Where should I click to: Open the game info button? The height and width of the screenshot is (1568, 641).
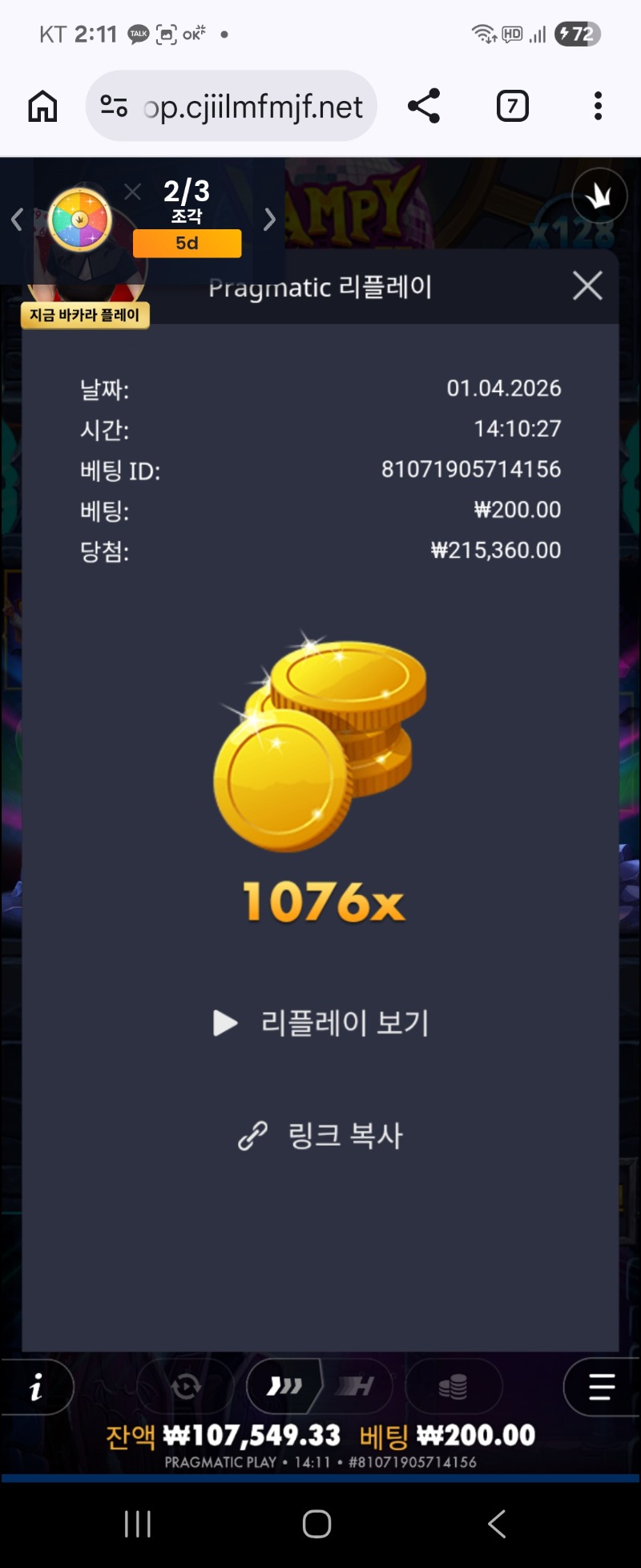tap(36, 1388)
